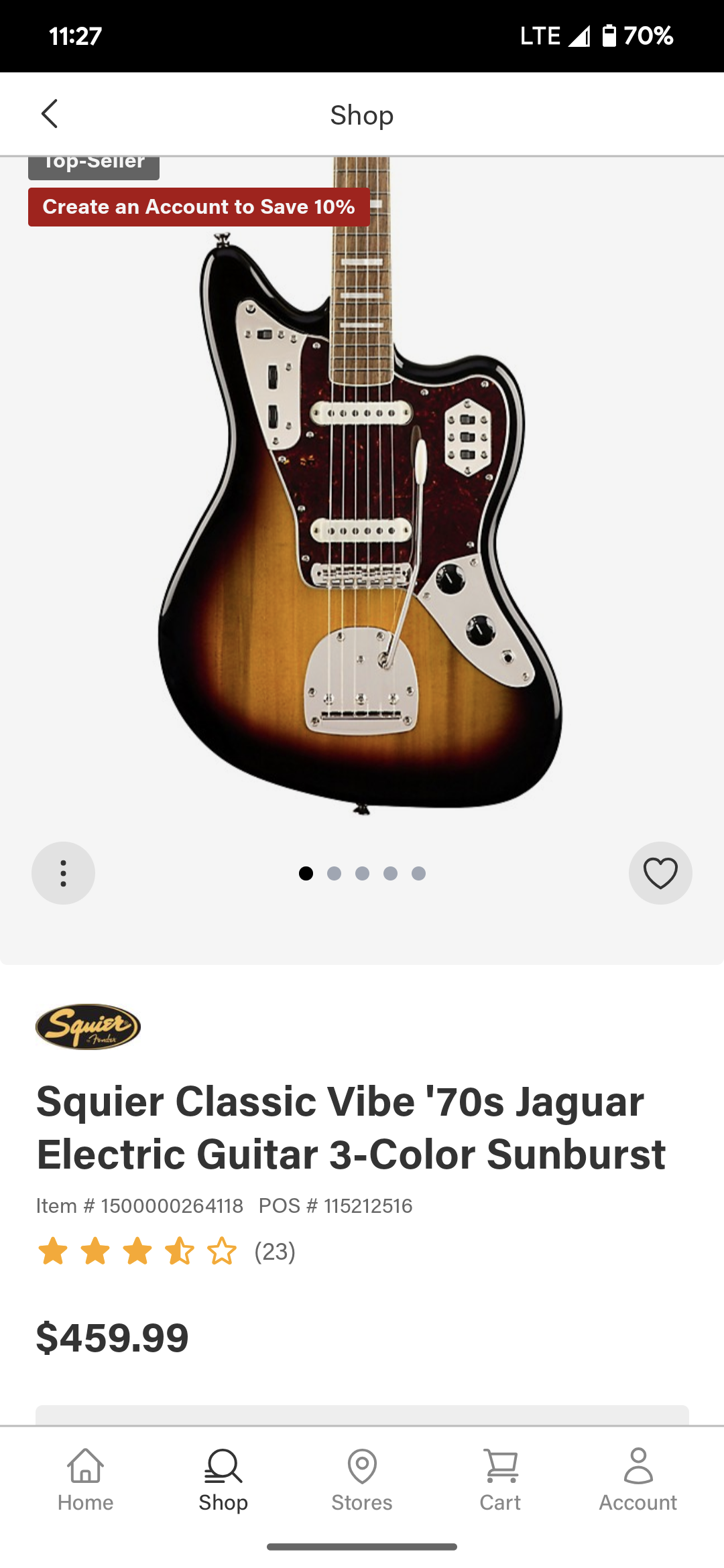
Task: Open the three-dot options menu on image
Action: pyautogui.click(x=63, y=873)
